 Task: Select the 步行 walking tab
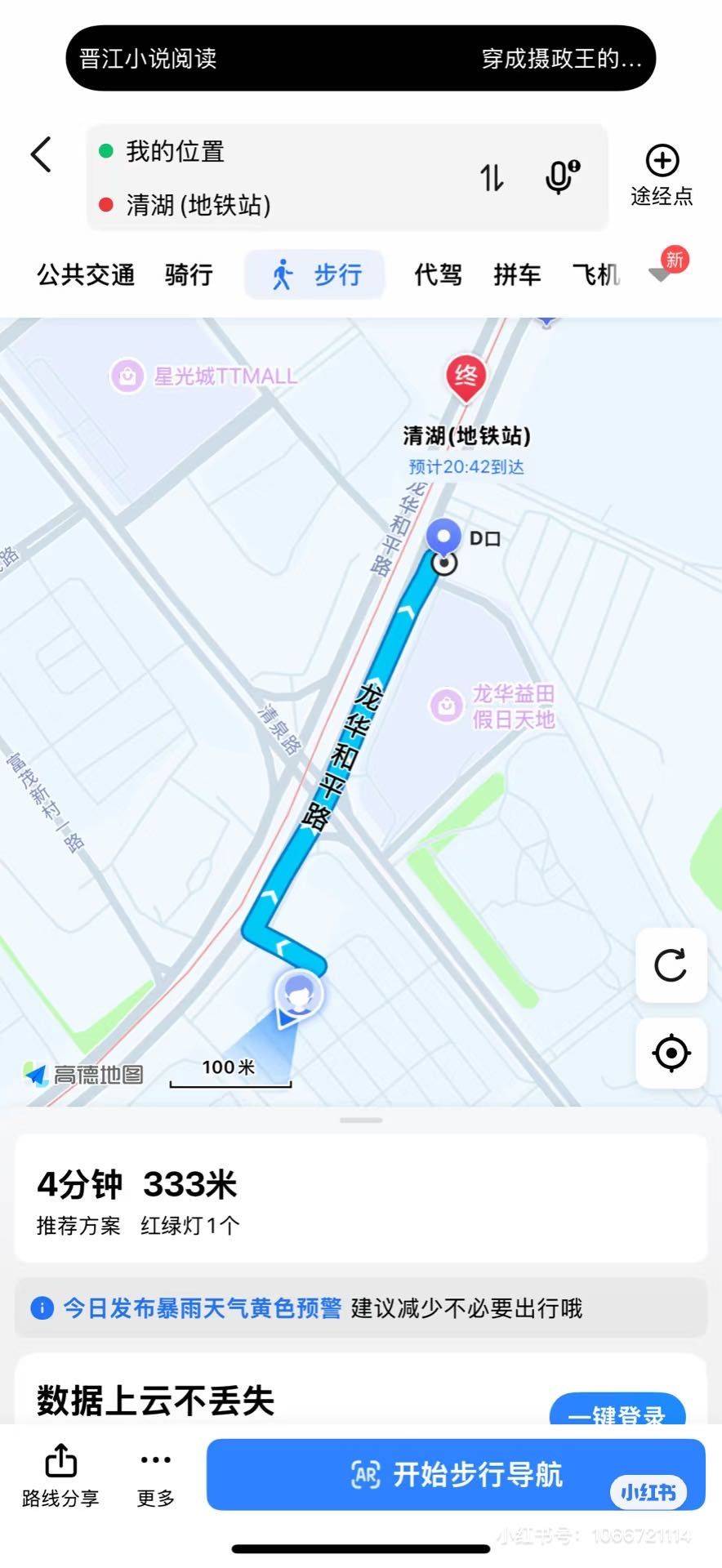pos(315,275)
